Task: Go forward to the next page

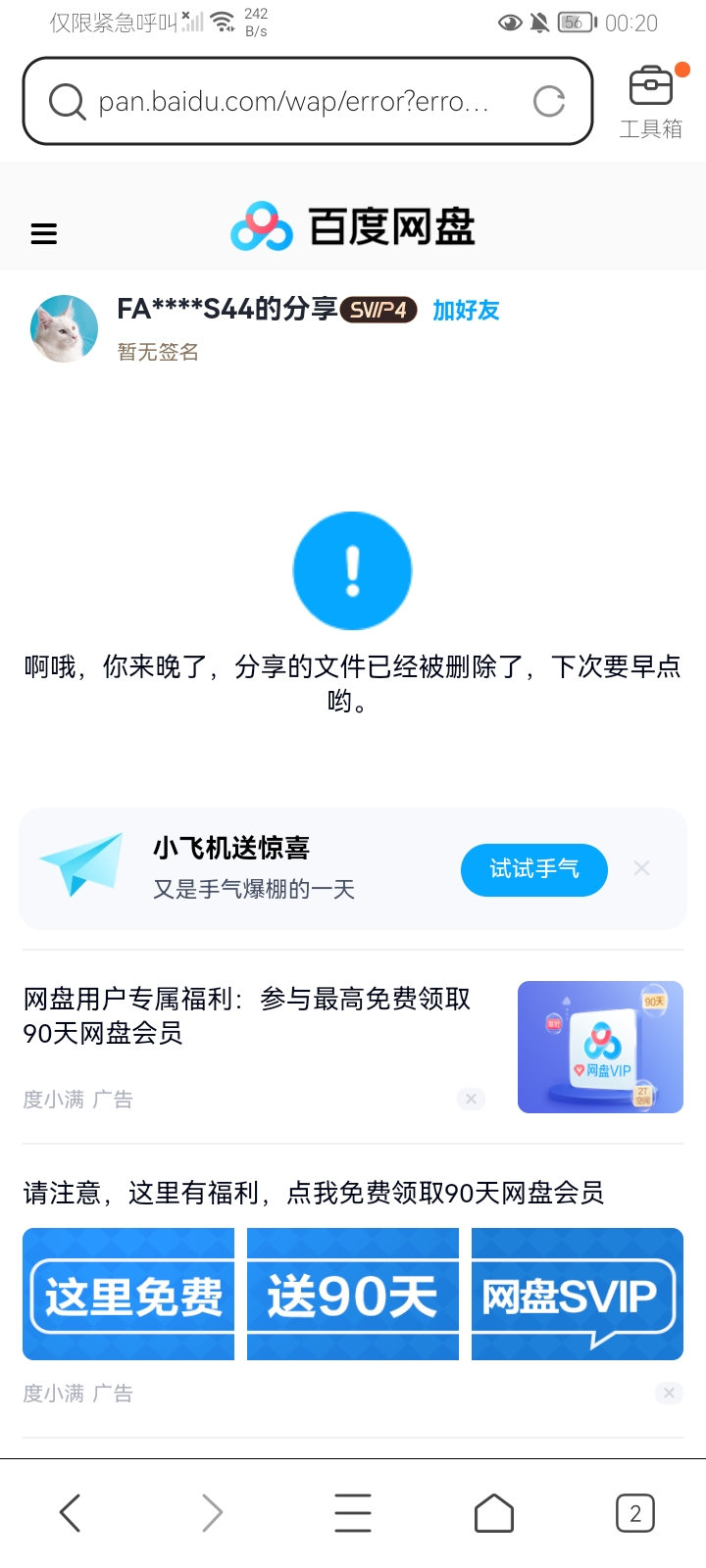Action: coord(212,1513)
